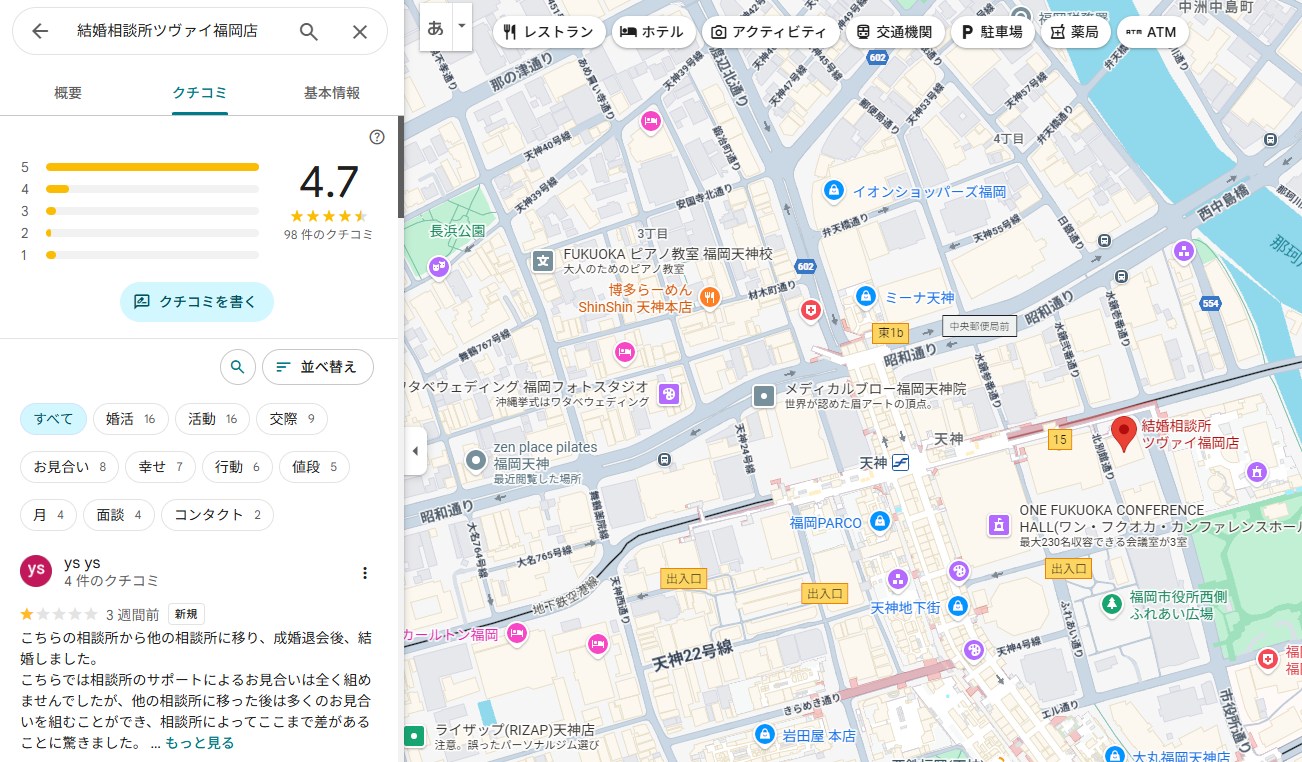Image resolution: width=1302 pixels, height=762 pixels.
Task: Show nearby レストラン on the map
Action: [x=548, y=32]
